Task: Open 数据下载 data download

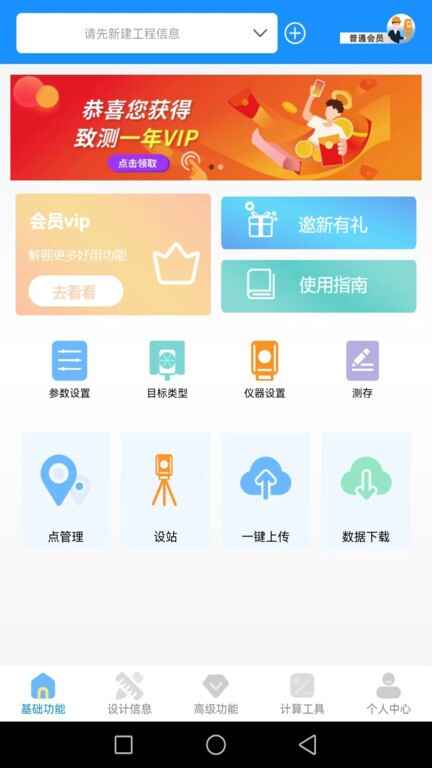Action: pyautogui.click(x=366, y=491)
